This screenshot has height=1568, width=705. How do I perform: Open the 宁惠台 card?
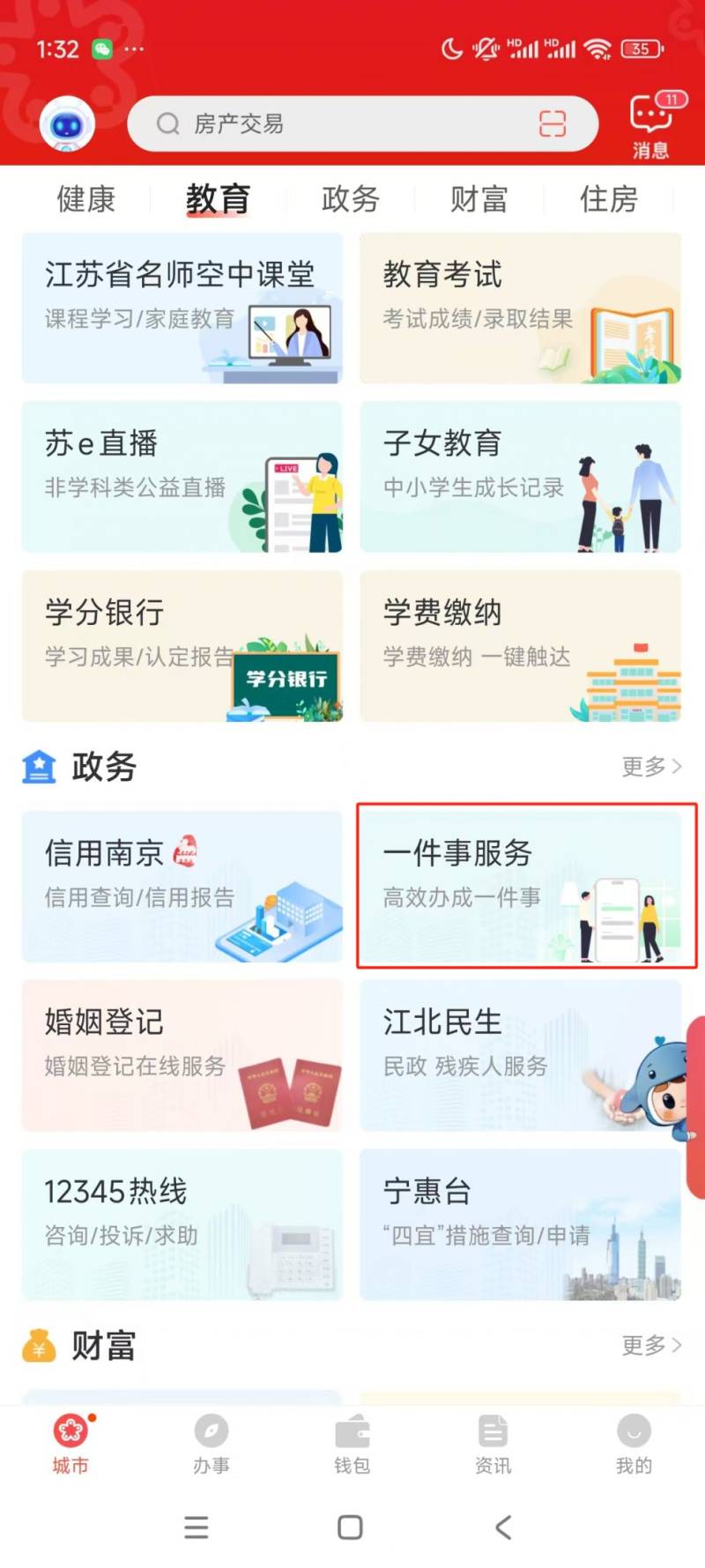click(x=520, y=1224)
